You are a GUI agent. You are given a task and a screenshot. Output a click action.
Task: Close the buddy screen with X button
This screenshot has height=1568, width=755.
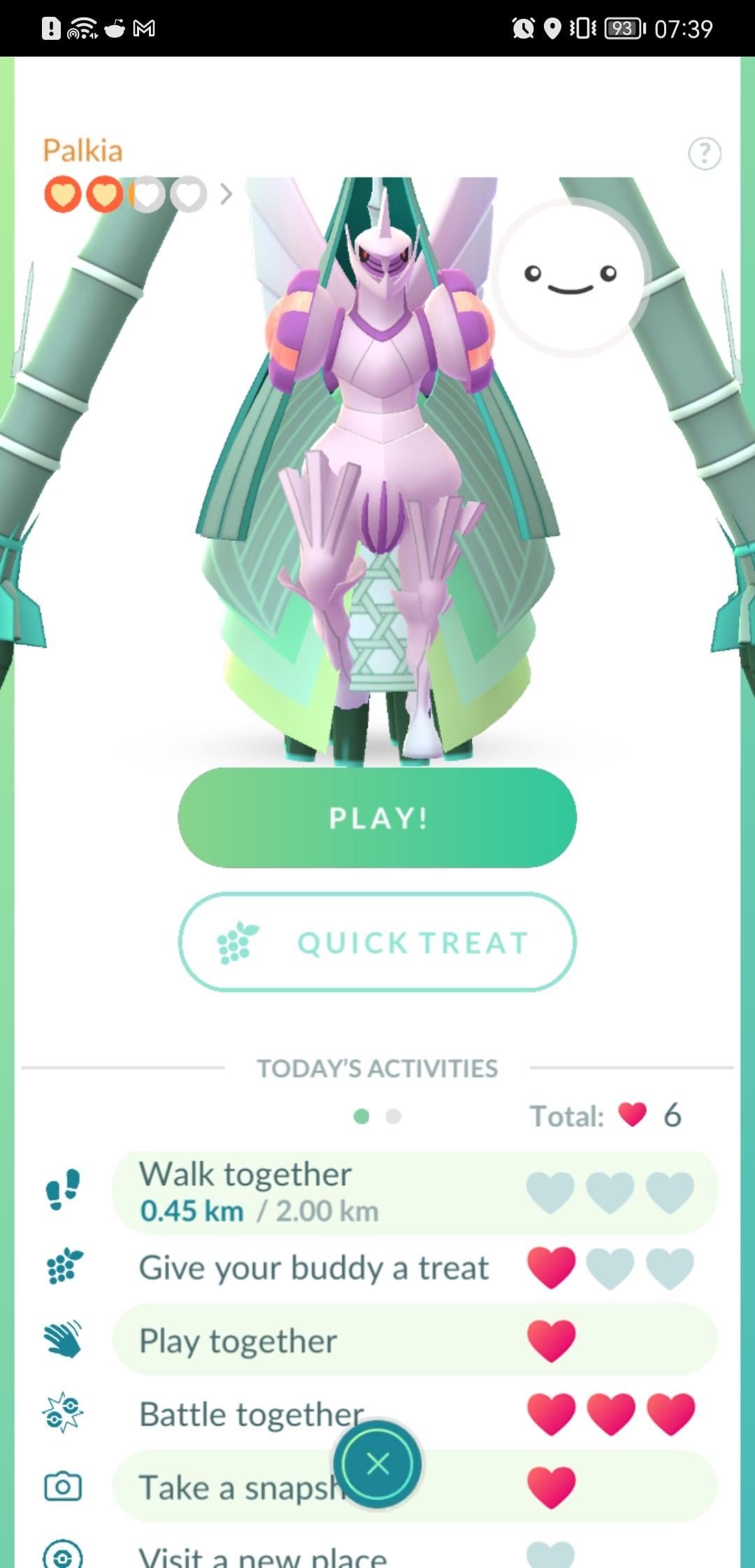(377, 1463)
